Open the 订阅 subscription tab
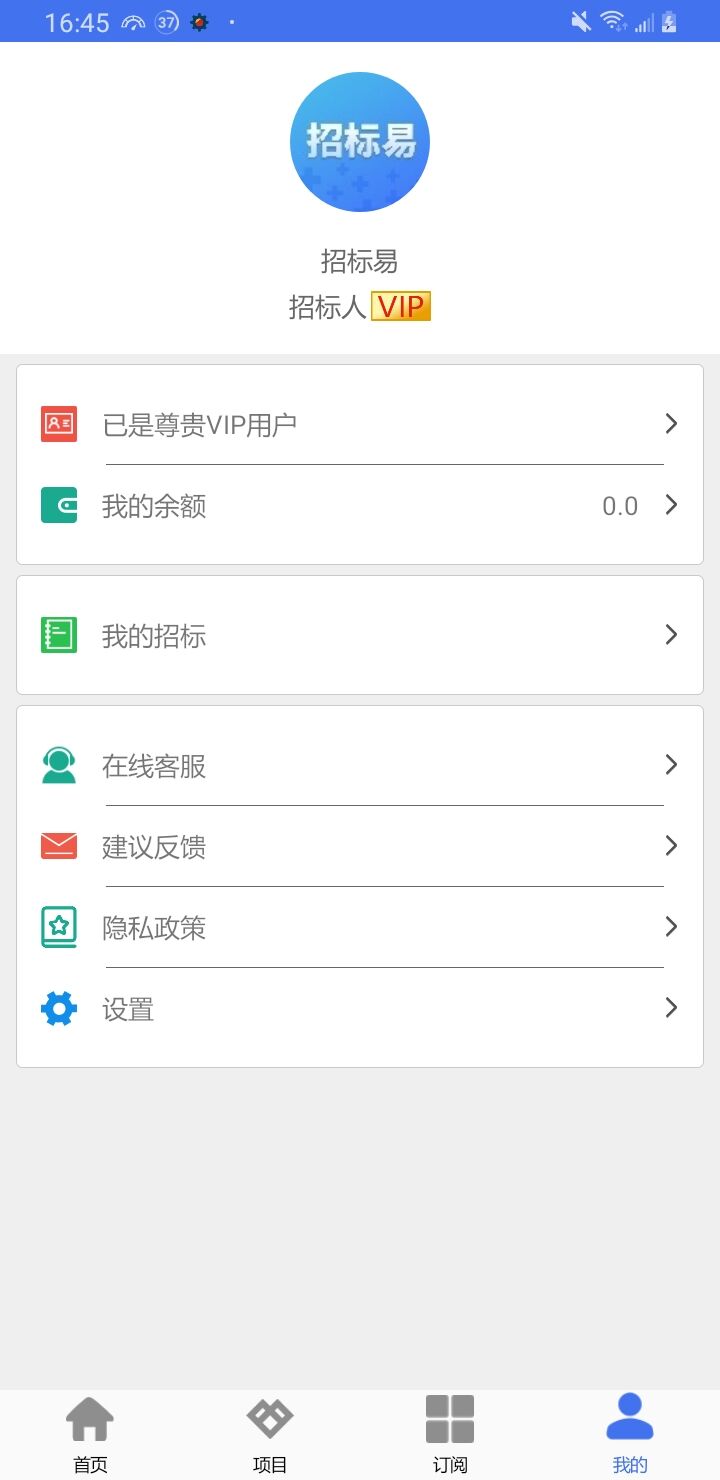 point(450,1432)
